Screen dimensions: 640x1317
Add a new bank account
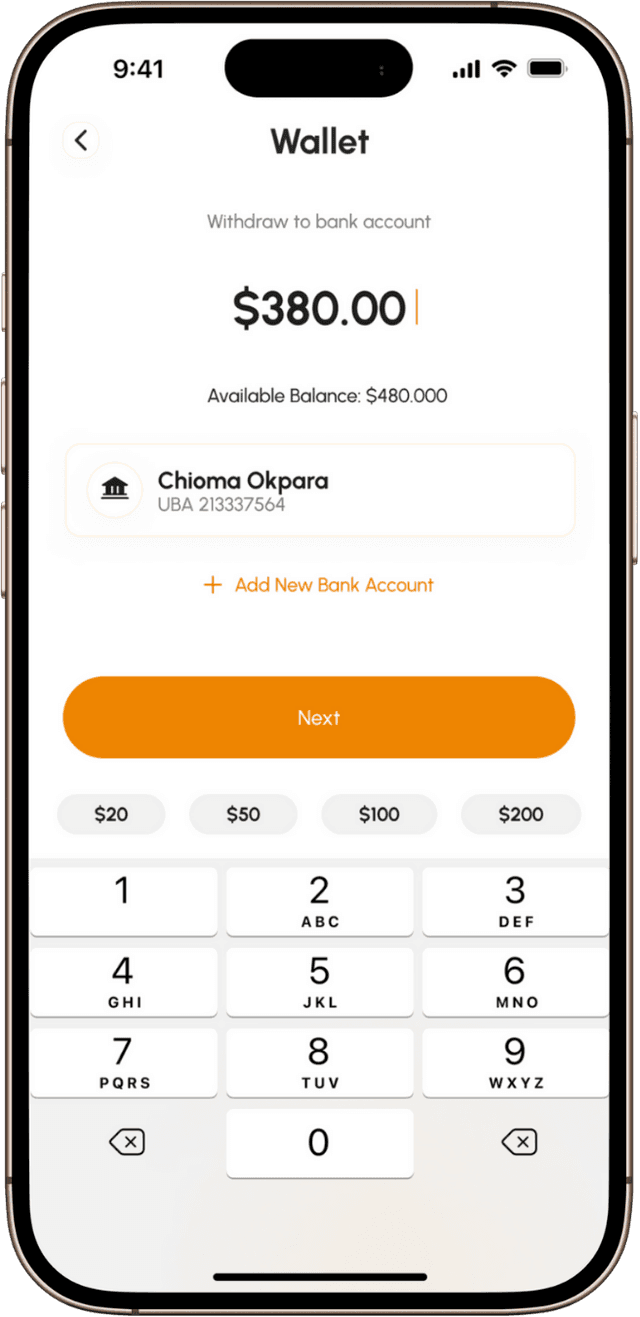pyautogui.click(x=320, y=585)
